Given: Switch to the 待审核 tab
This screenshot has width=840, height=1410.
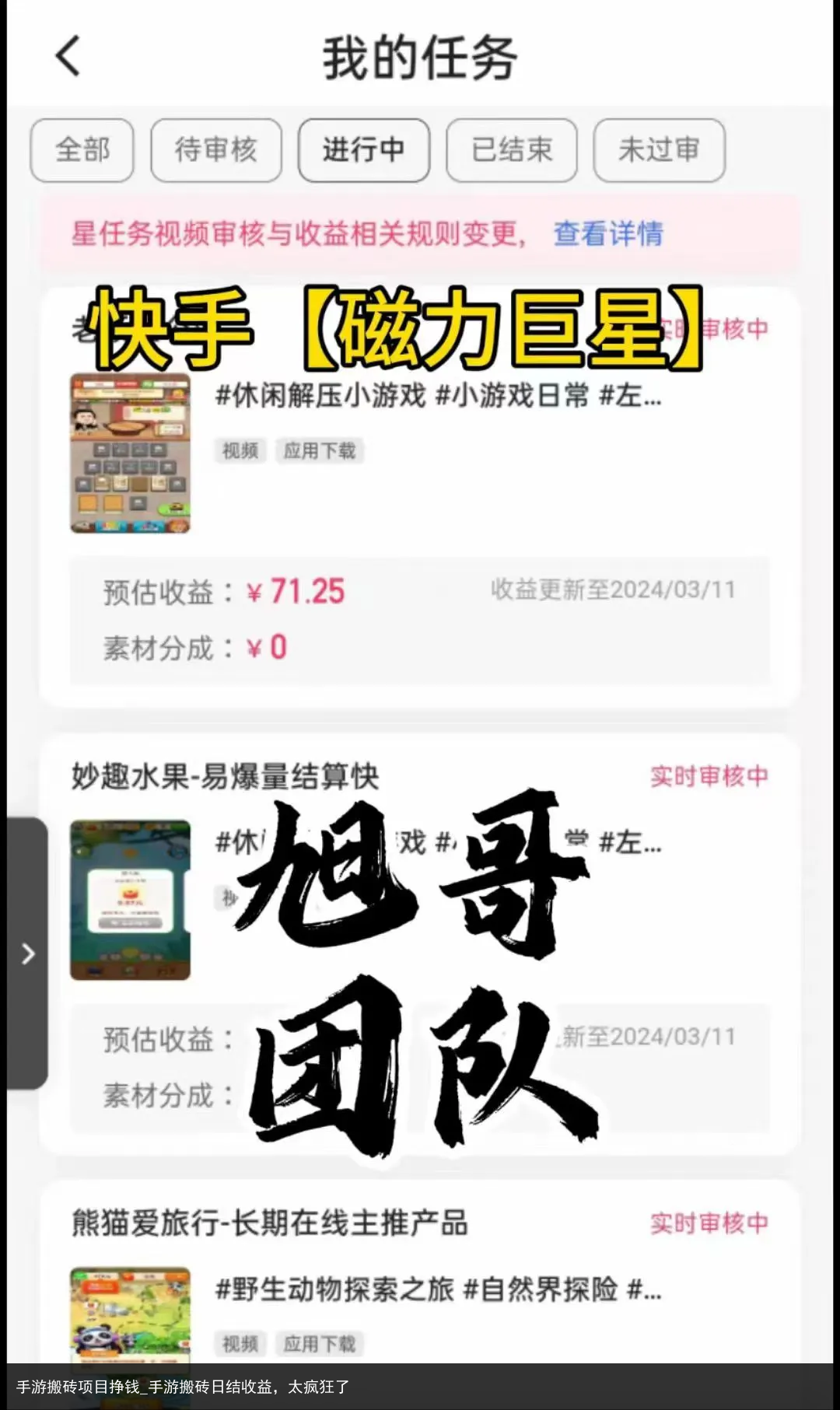Looking at the screenshot, I should [x=216, y=150].
